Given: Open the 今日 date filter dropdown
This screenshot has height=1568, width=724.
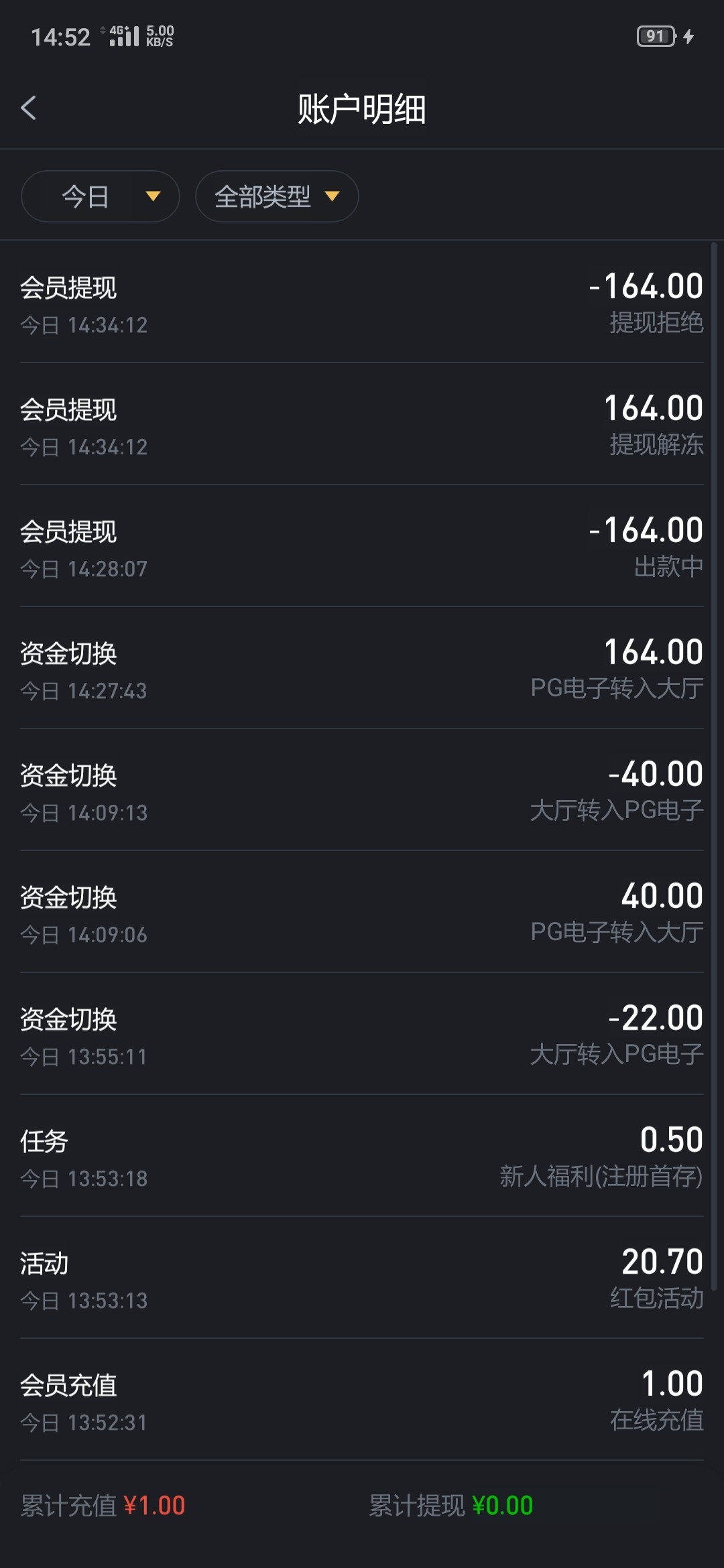Looking at the screenshot, I should click(x=99, y=196).
